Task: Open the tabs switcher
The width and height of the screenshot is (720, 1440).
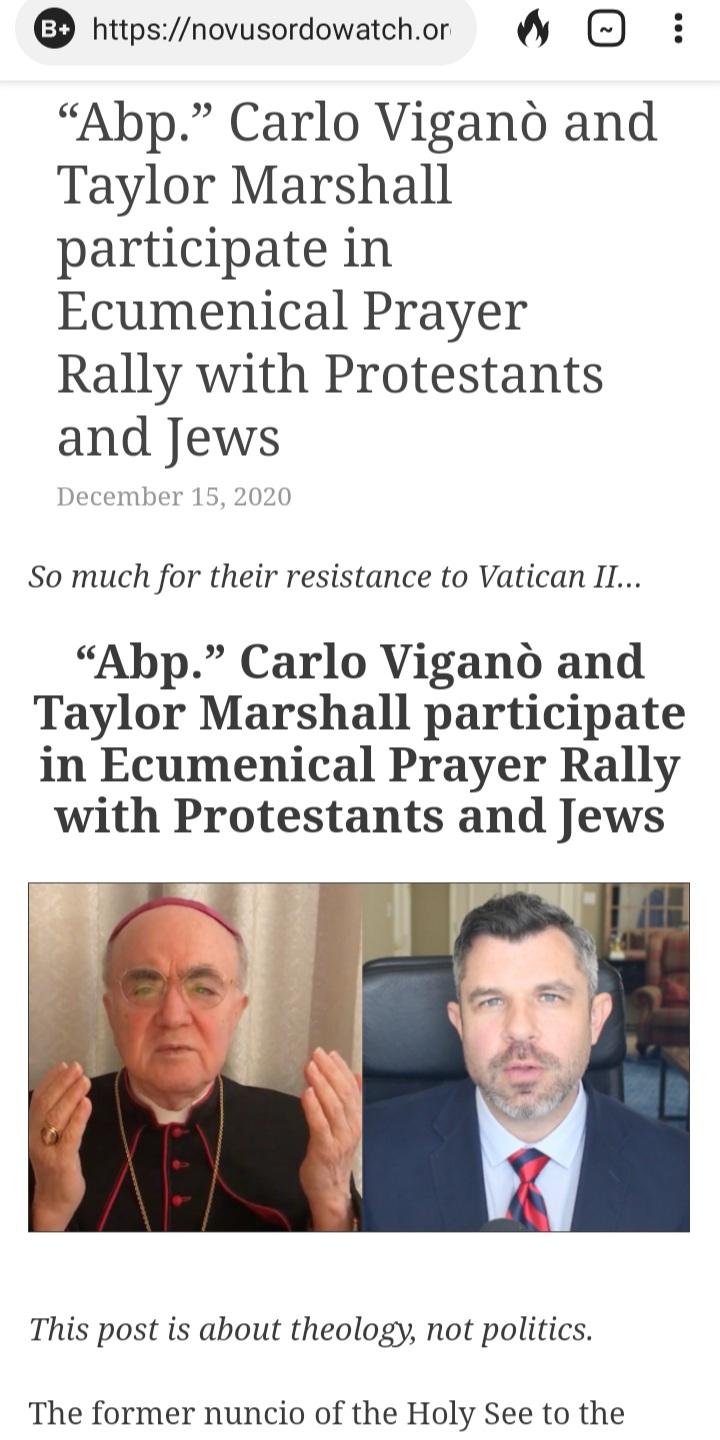Action: click(x=606, y=30)
